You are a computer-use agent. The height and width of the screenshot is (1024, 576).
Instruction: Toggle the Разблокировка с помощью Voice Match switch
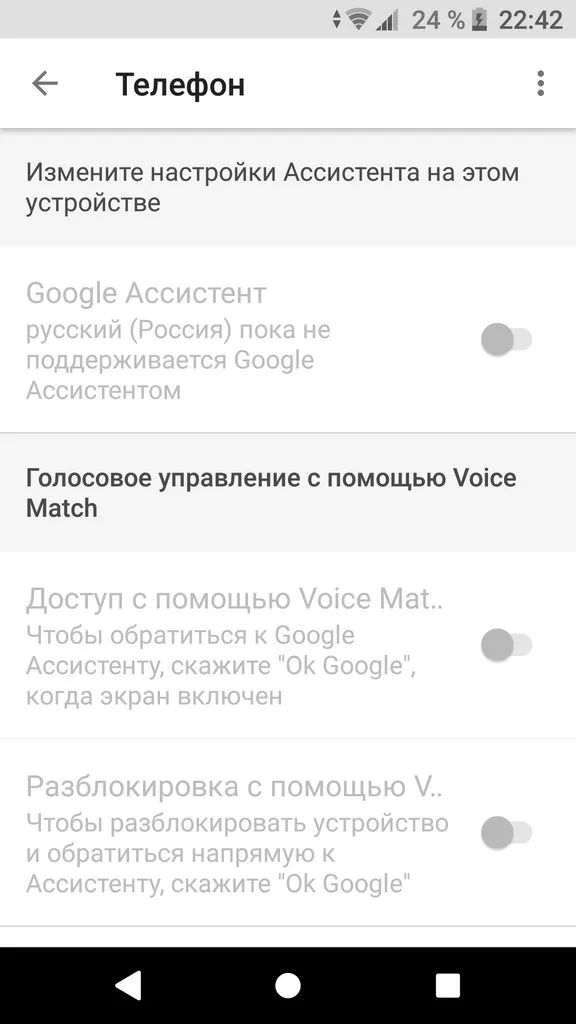(x=507, y=833)
